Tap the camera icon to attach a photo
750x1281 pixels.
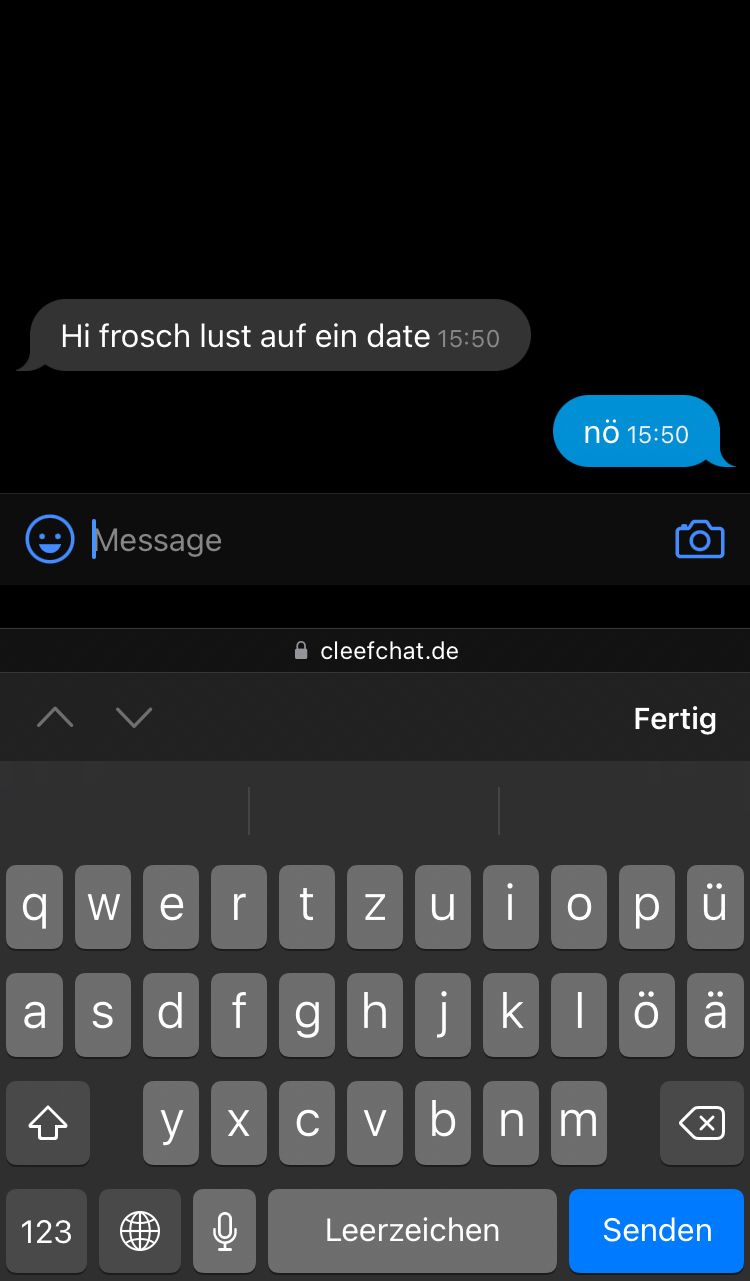[700, 540]
